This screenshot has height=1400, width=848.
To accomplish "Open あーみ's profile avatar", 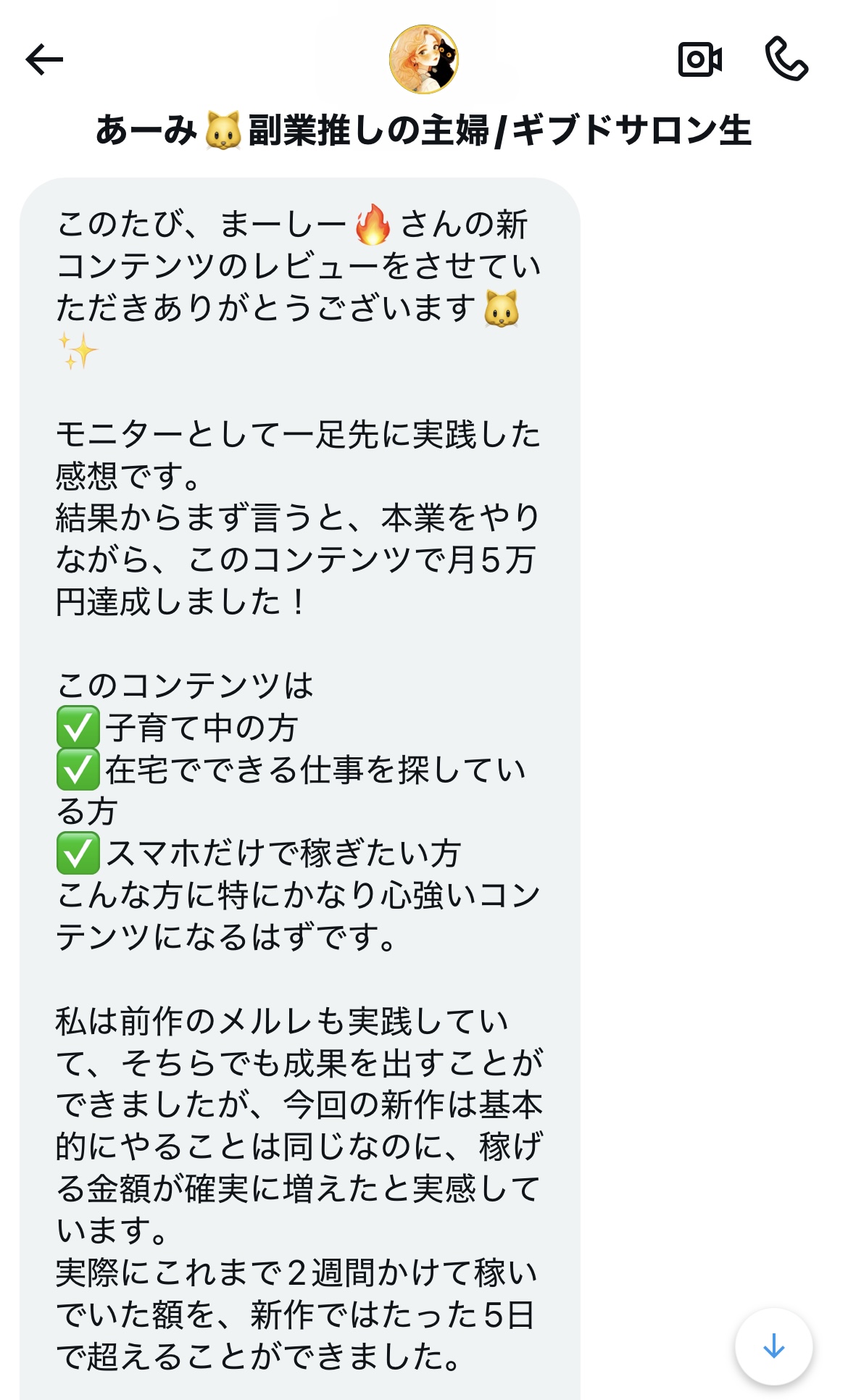I will (x=424, y=59).
